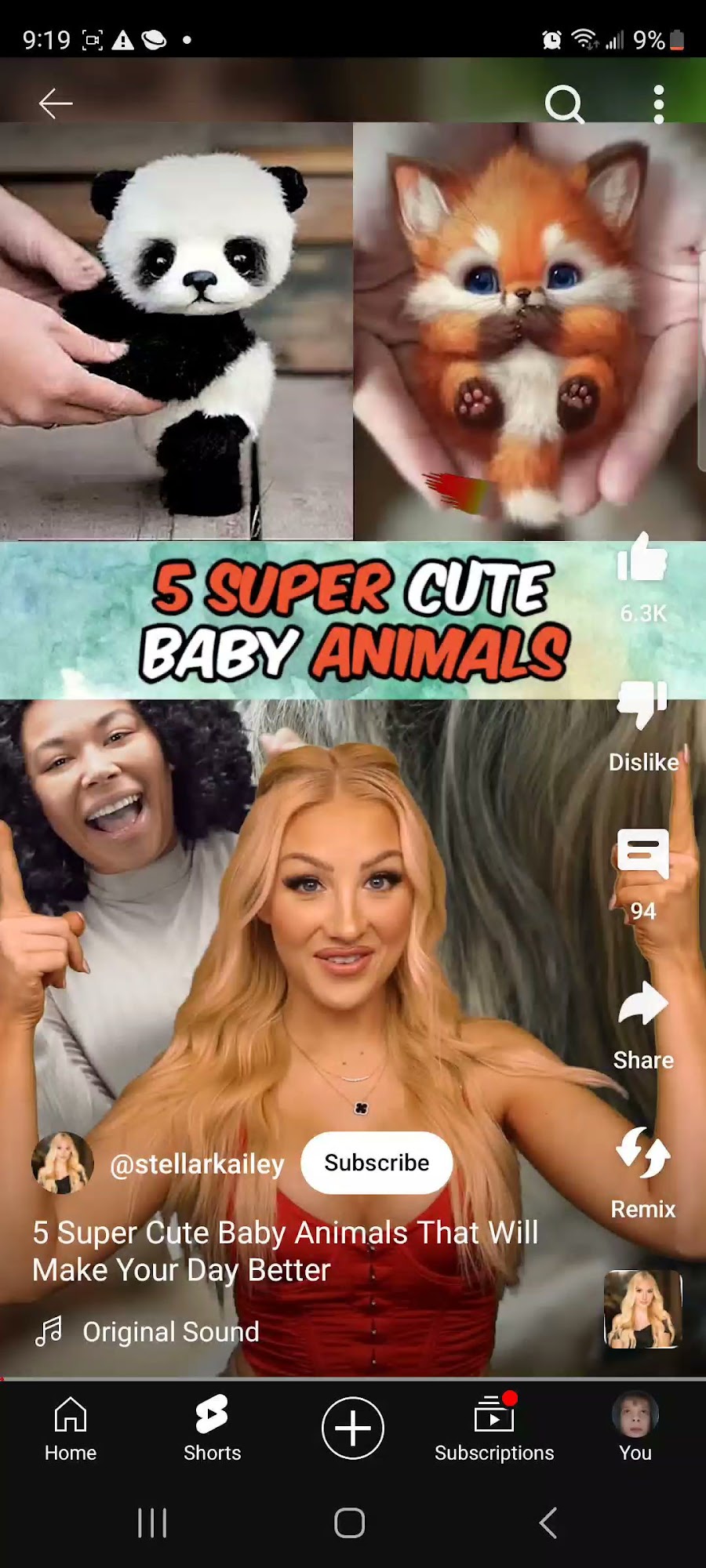Screen dimensions: 706x1568
Task: Tap the sound thumbnail at bottom right
Action: click(x=642, y=1309)
